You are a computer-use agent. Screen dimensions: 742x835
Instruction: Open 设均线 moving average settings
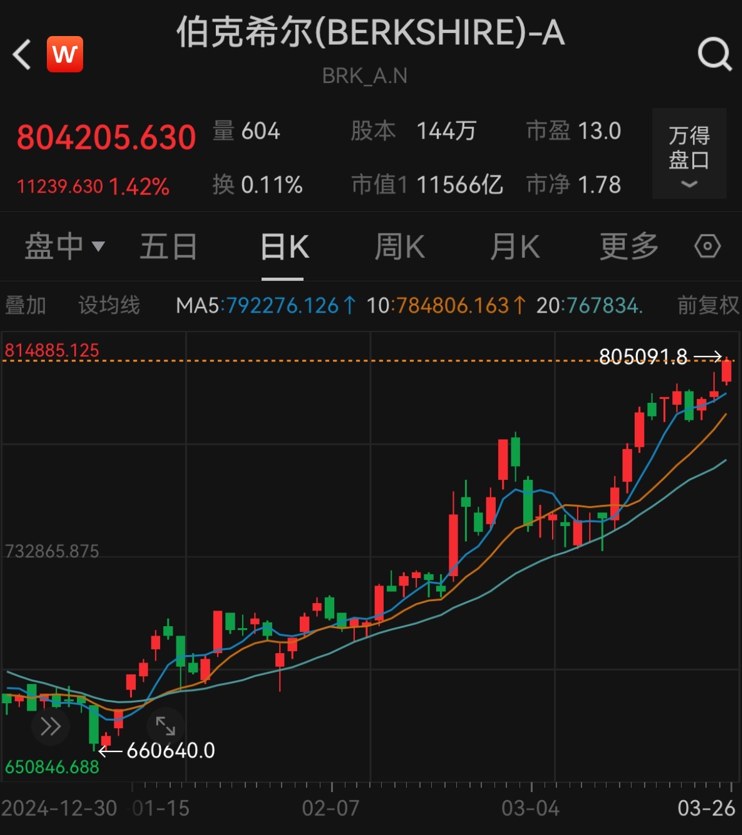pos(110,305)
